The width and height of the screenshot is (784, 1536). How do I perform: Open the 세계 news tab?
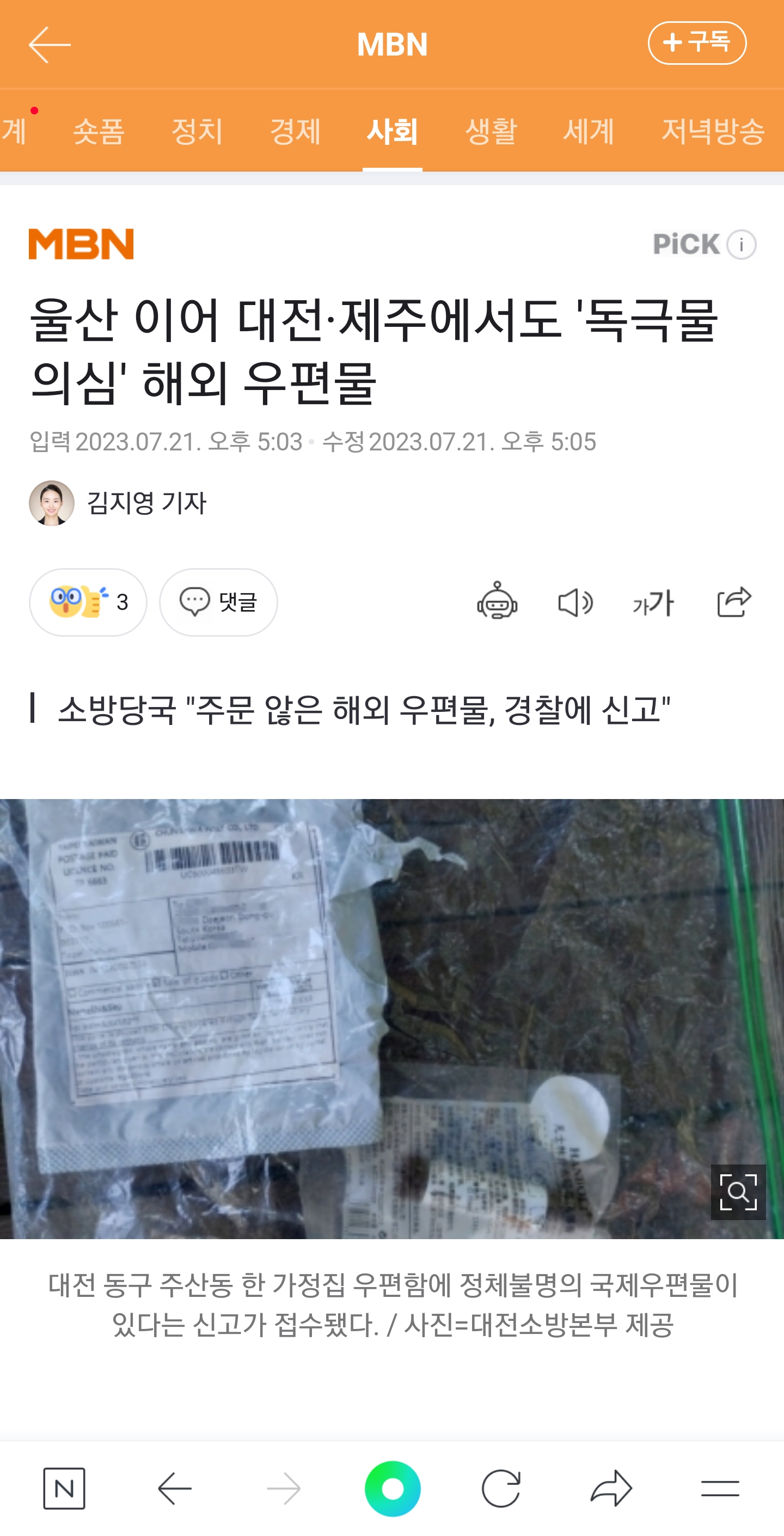click(x=589, y=131)
